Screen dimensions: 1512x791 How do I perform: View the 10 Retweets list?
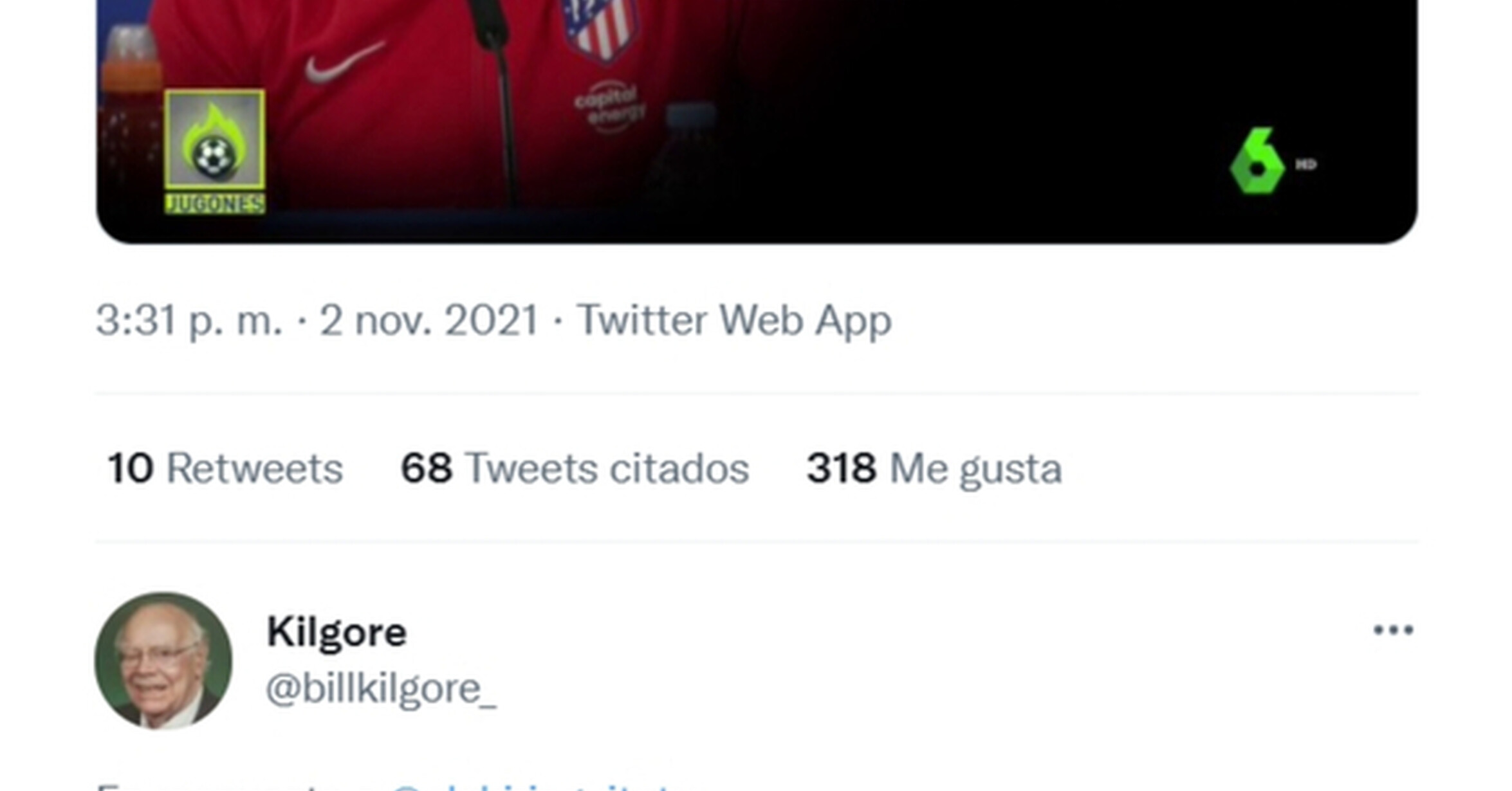[225, 468]
